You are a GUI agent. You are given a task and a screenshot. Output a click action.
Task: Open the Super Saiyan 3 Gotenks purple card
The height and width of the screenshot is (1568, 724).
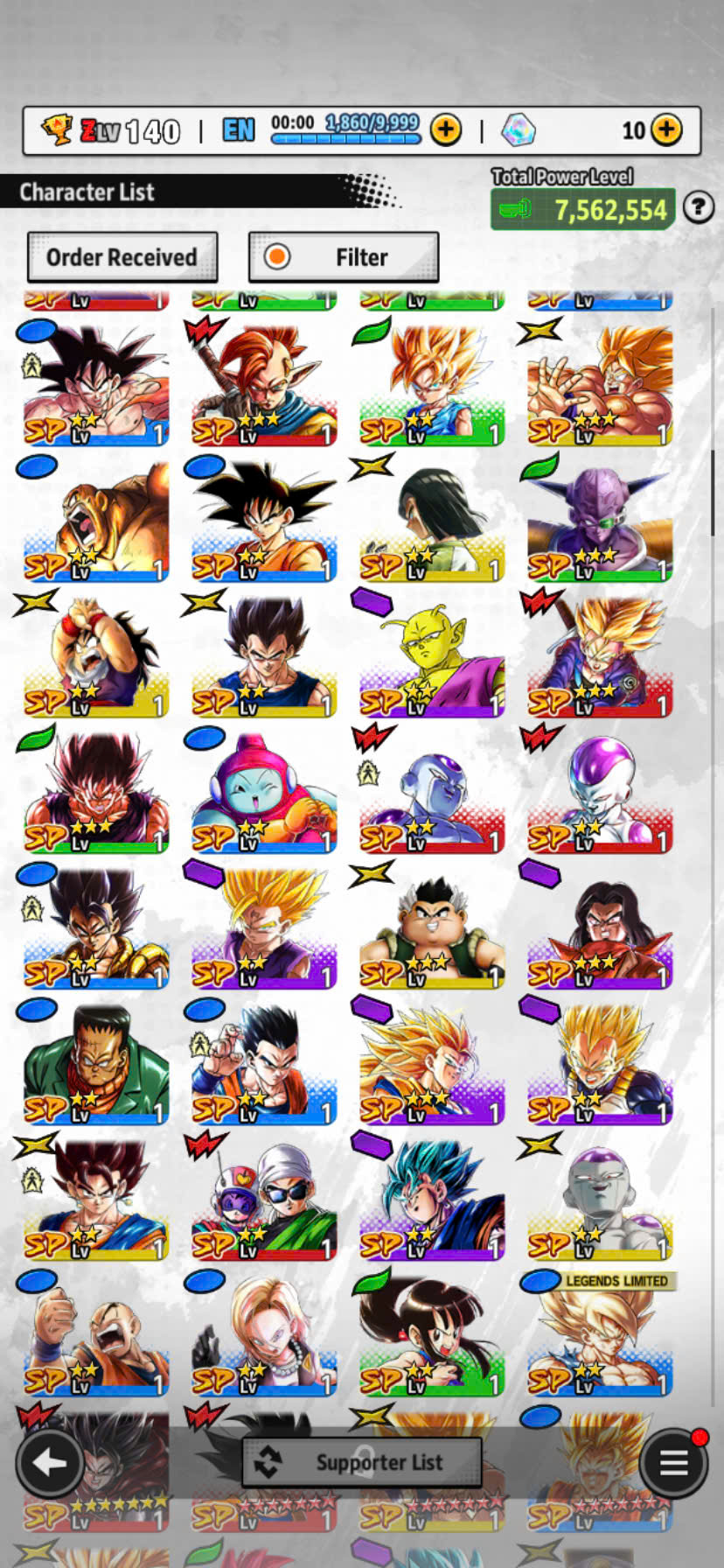(432, 1062)
